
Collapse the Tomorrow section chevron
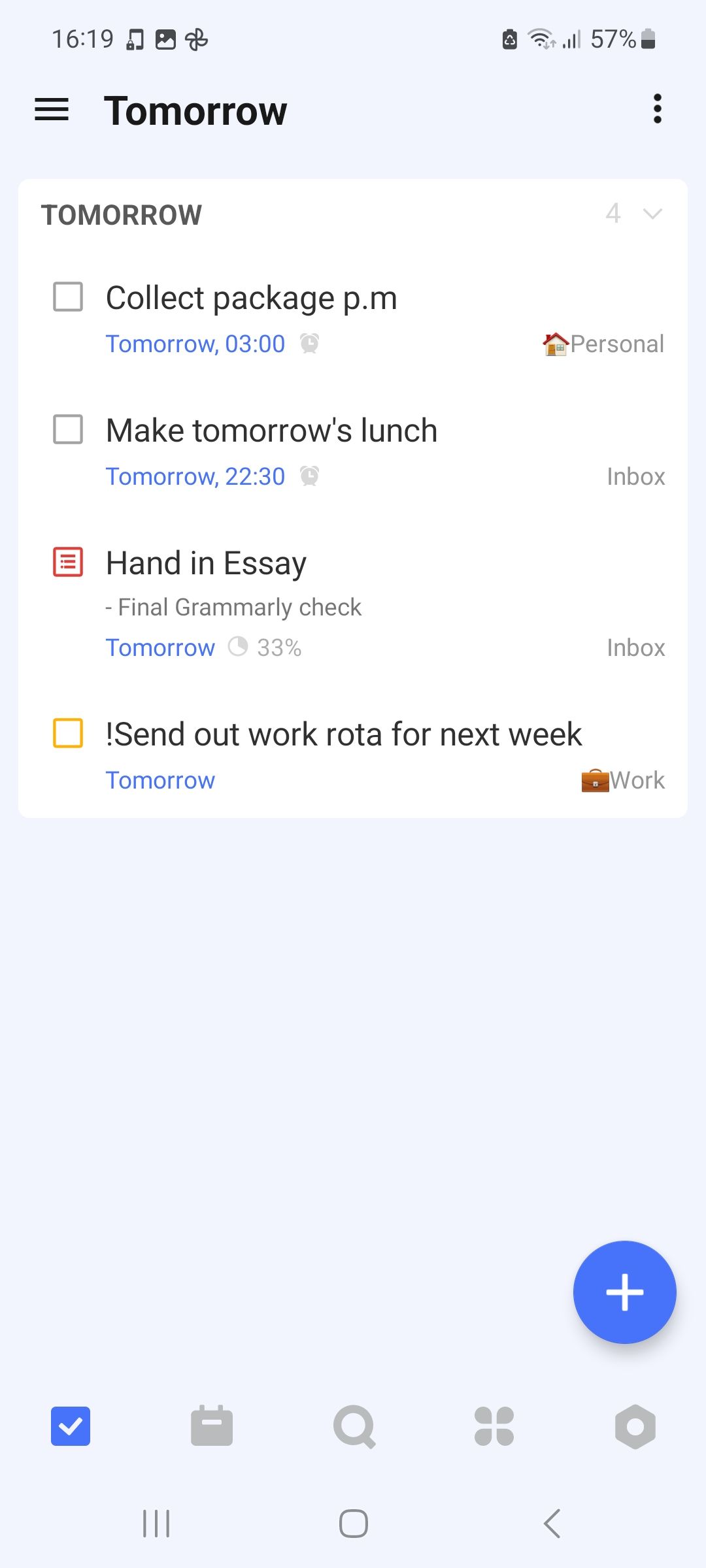tap(652, 214)
